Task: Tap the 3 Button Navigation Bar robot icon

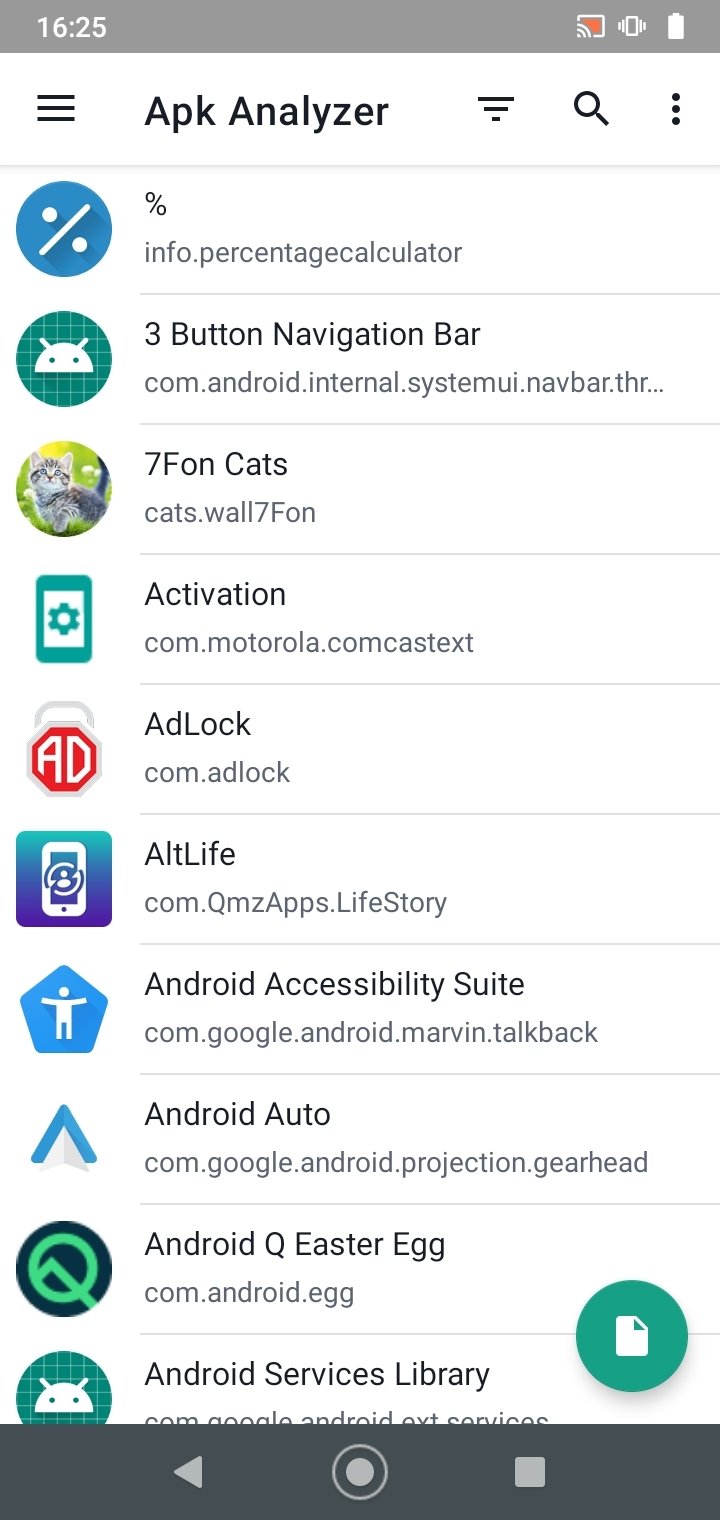Action: (x=64, y=358)
